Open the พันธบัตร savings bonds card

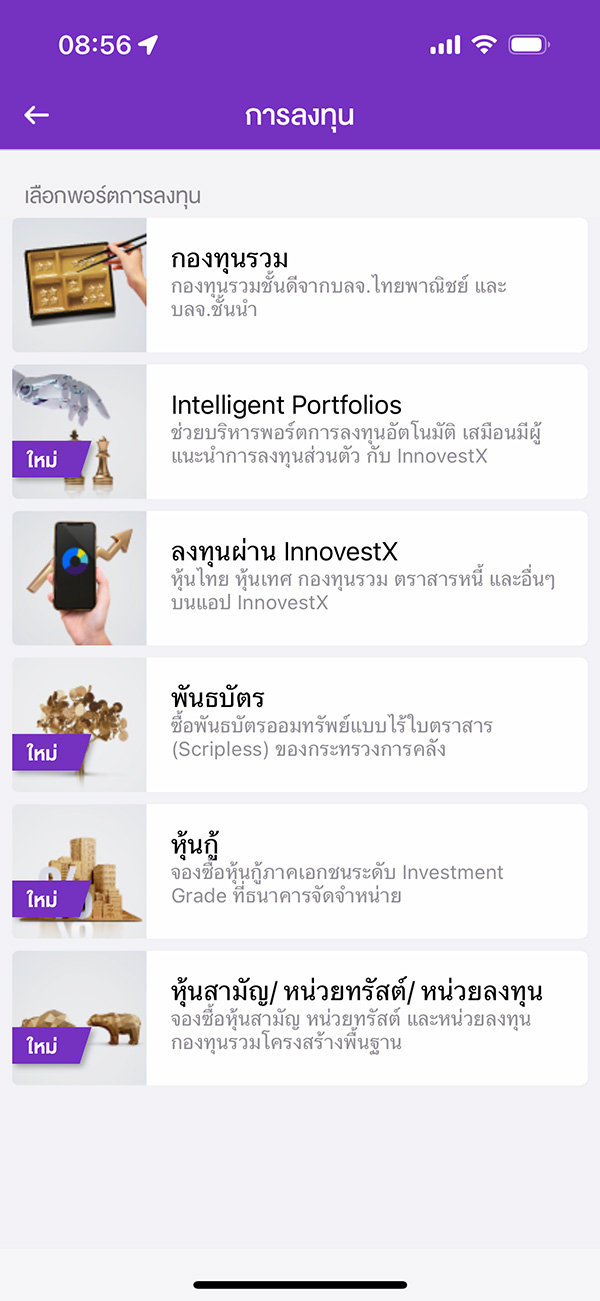pos(300,724)
